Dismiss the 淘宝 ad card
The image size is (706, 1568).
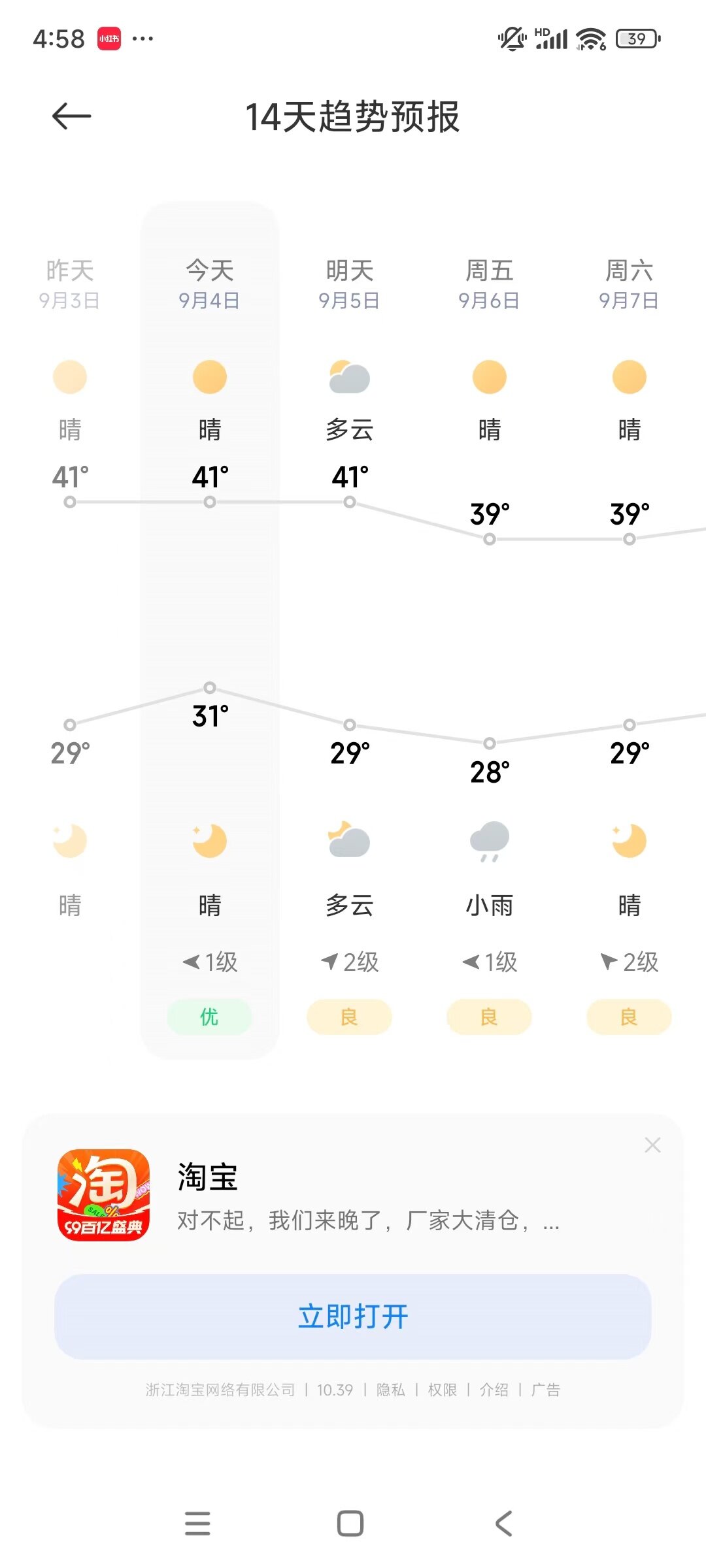652,1145
